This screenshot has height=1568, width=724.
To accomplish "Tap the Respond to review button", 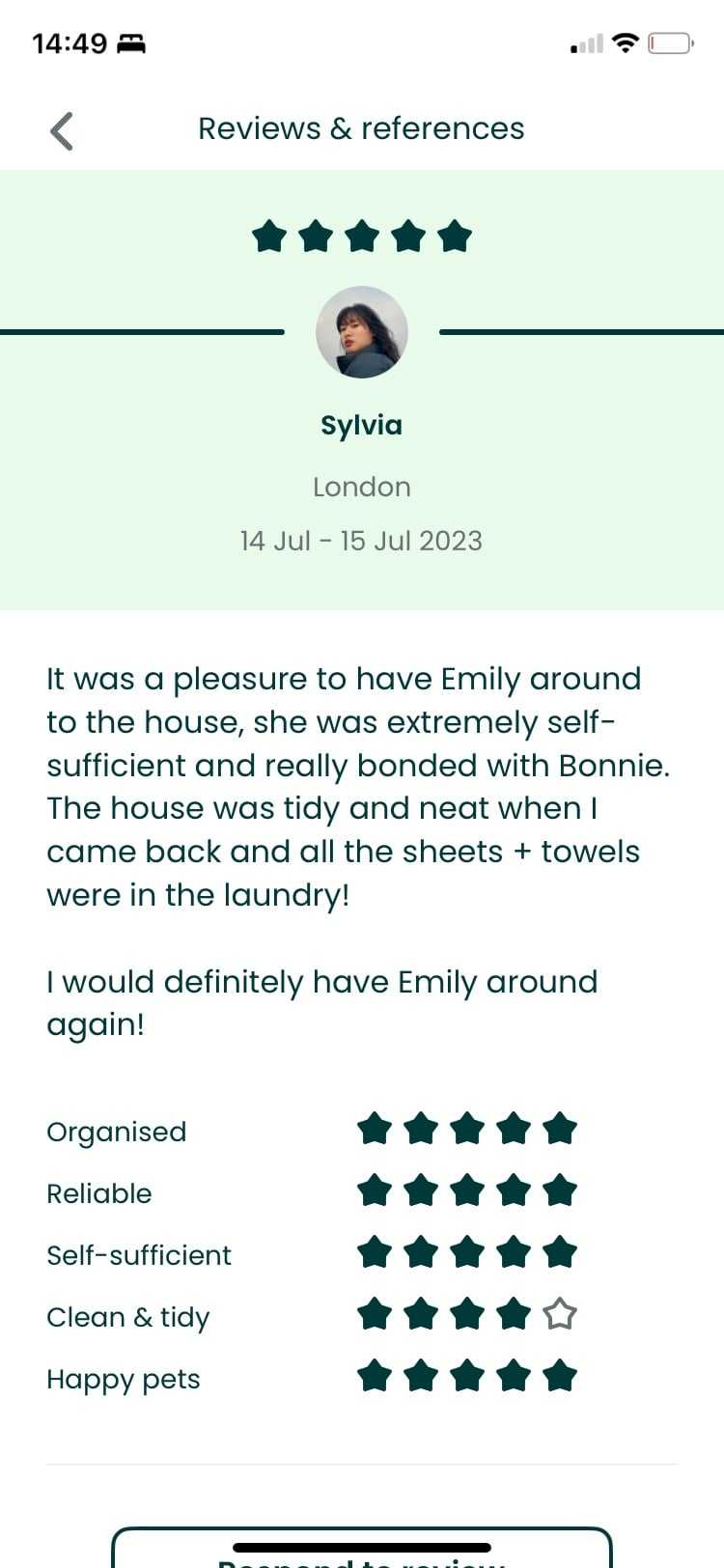I will tap(362, 1553).
